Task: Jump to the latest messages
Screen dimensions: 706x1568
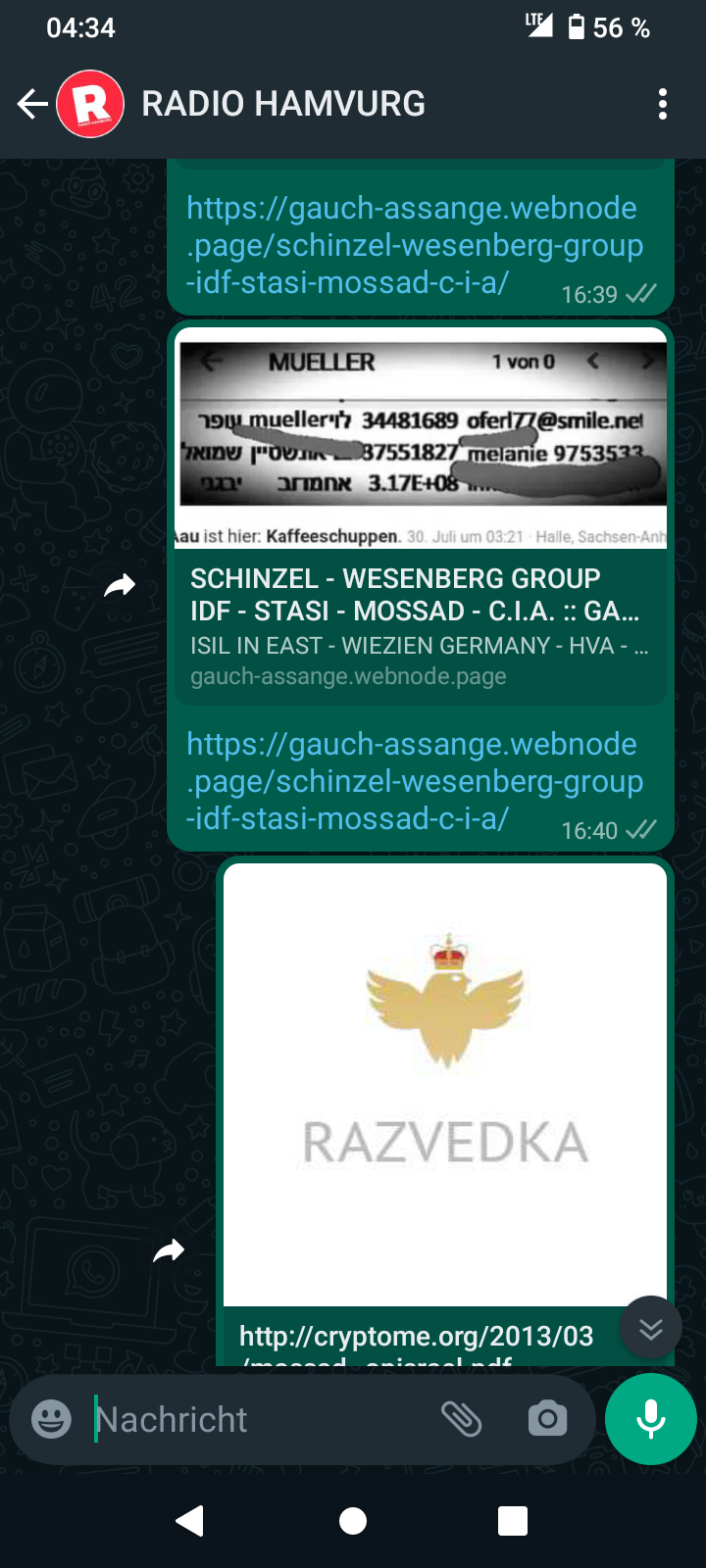Action: pos(650,1328)
